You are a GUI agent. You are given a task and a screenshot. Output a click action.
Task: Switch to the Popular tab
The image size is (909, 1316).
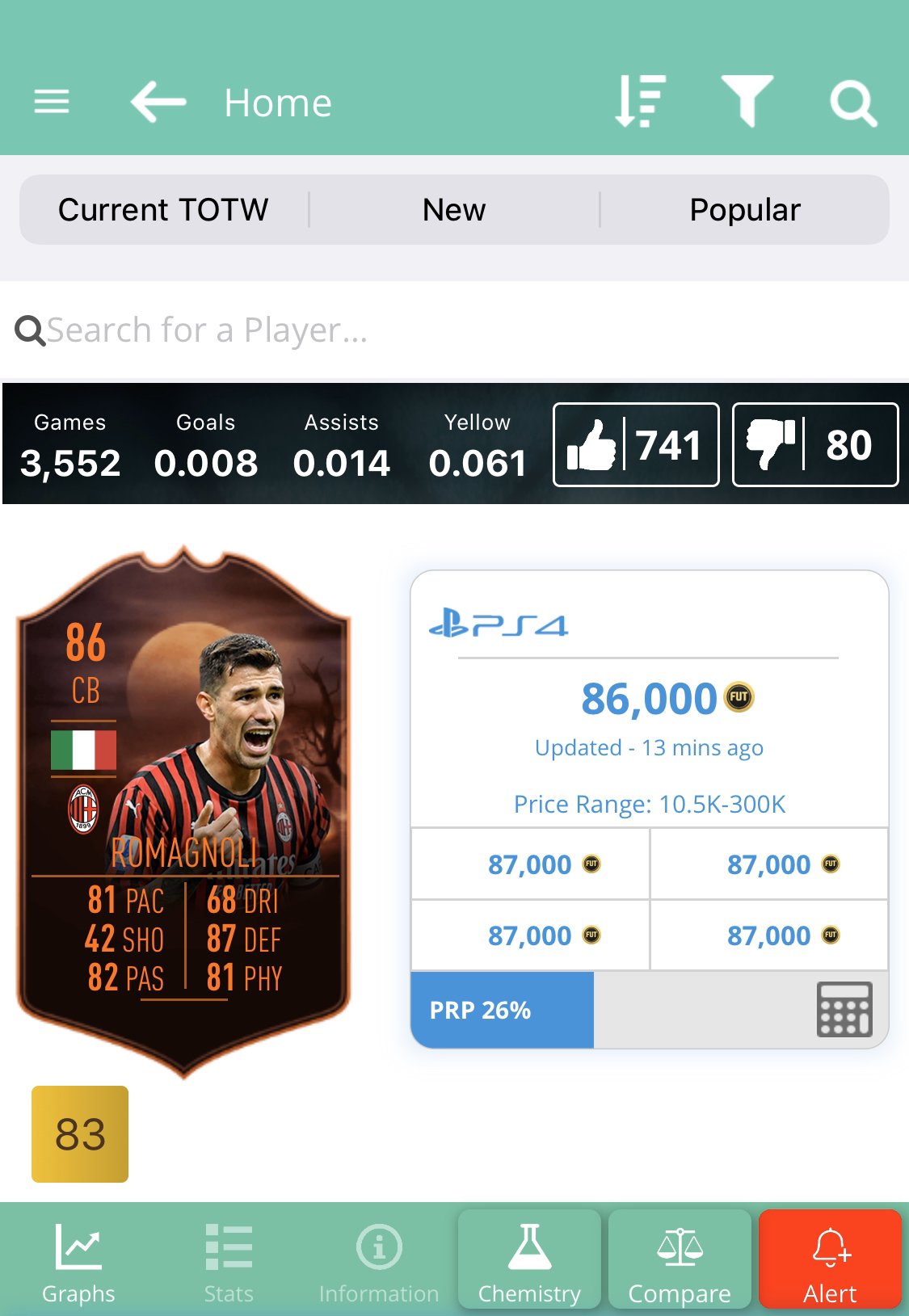click(x=744, y=210)
